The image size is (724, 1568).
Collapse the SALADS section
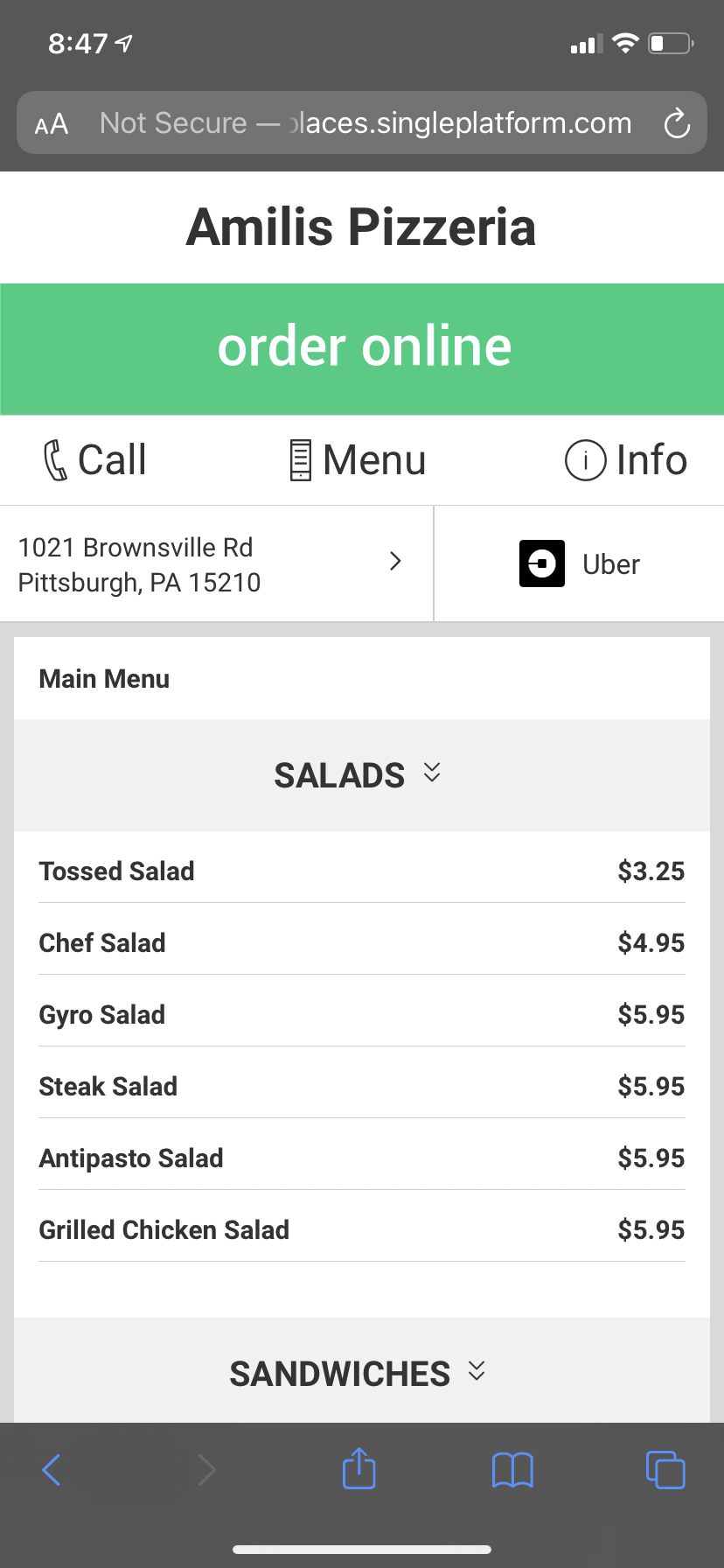(x=359, y=775)
